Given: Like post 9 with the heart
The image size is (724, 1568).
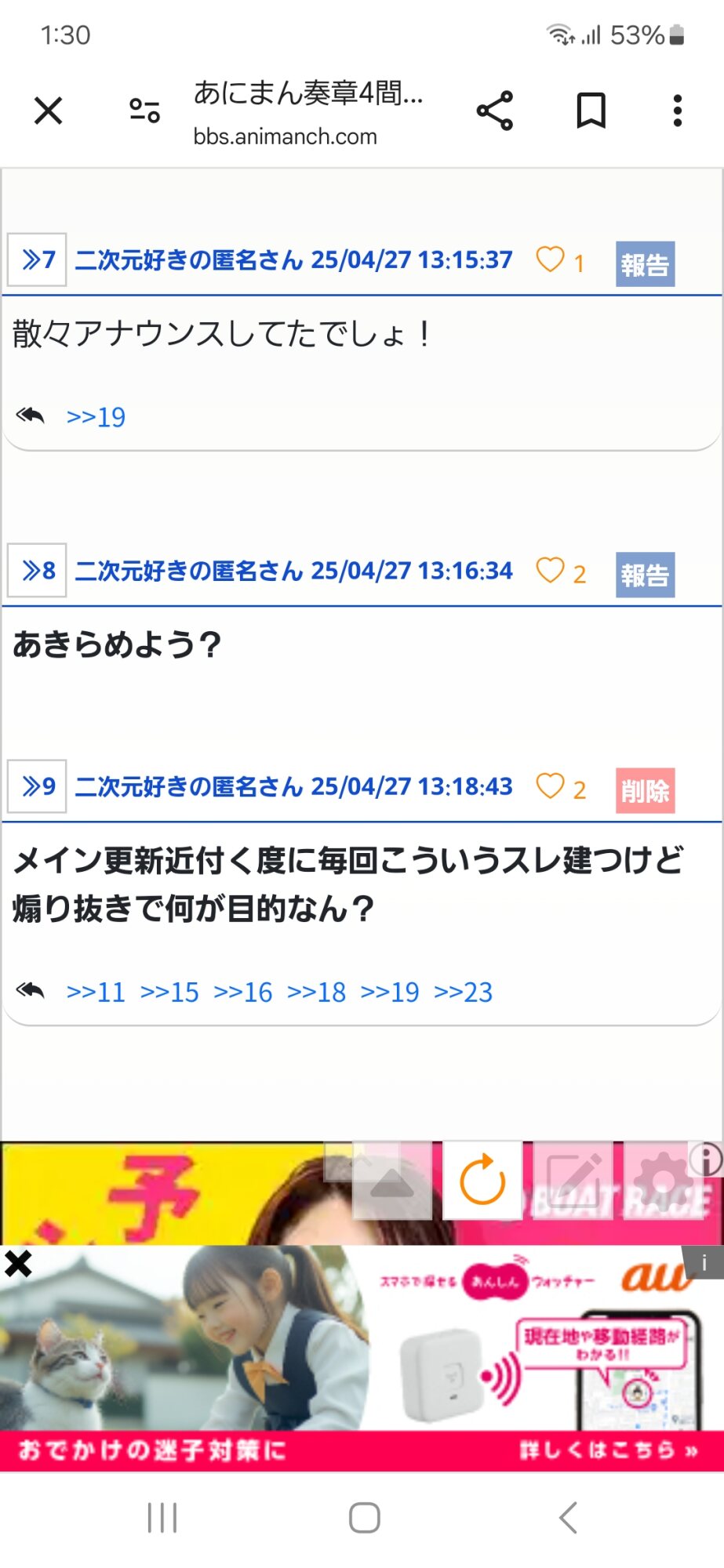Looking at the screenshot, I should (550, 786).
